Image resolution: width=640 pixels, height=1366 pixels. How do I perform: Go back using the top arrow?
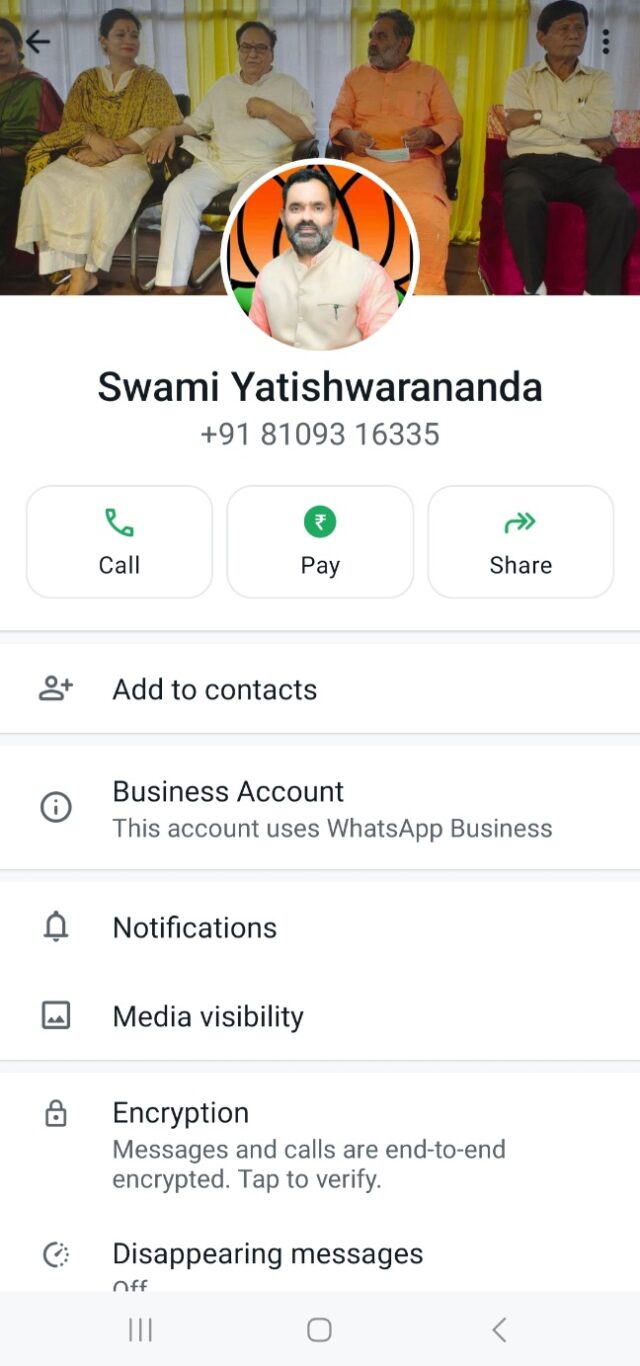tap(38, 41)
